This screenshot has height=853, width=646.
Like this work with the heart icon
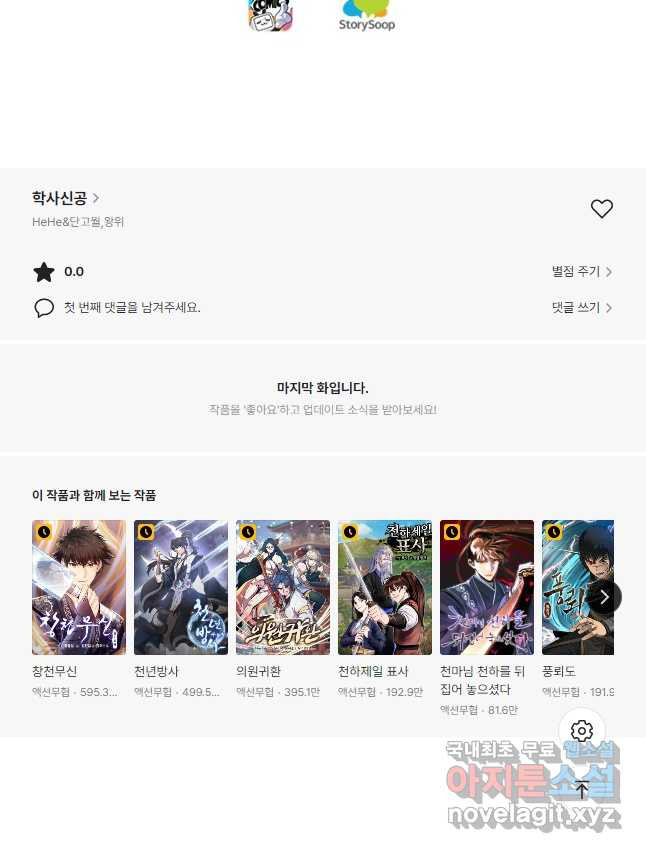601,209
